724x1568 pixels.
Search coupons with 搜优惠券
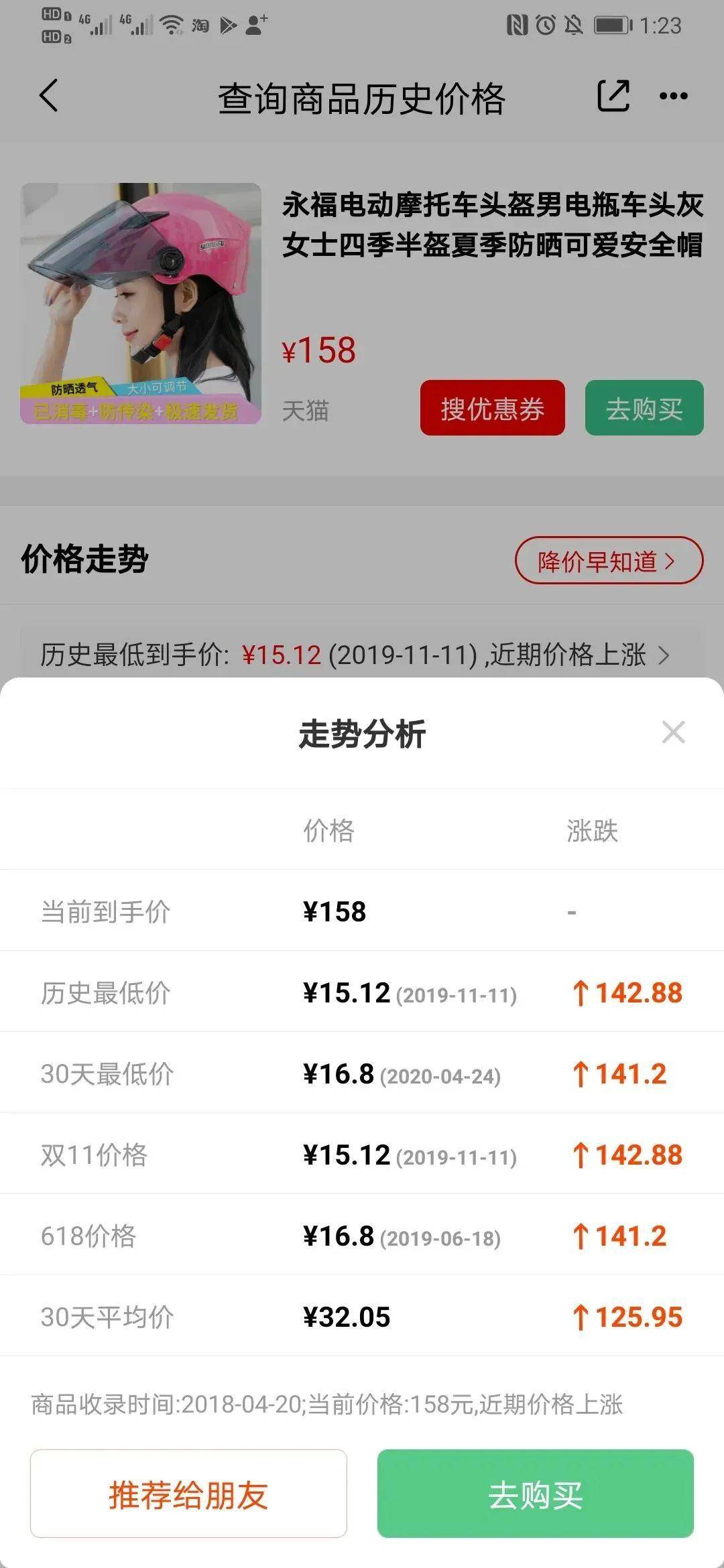492,408
